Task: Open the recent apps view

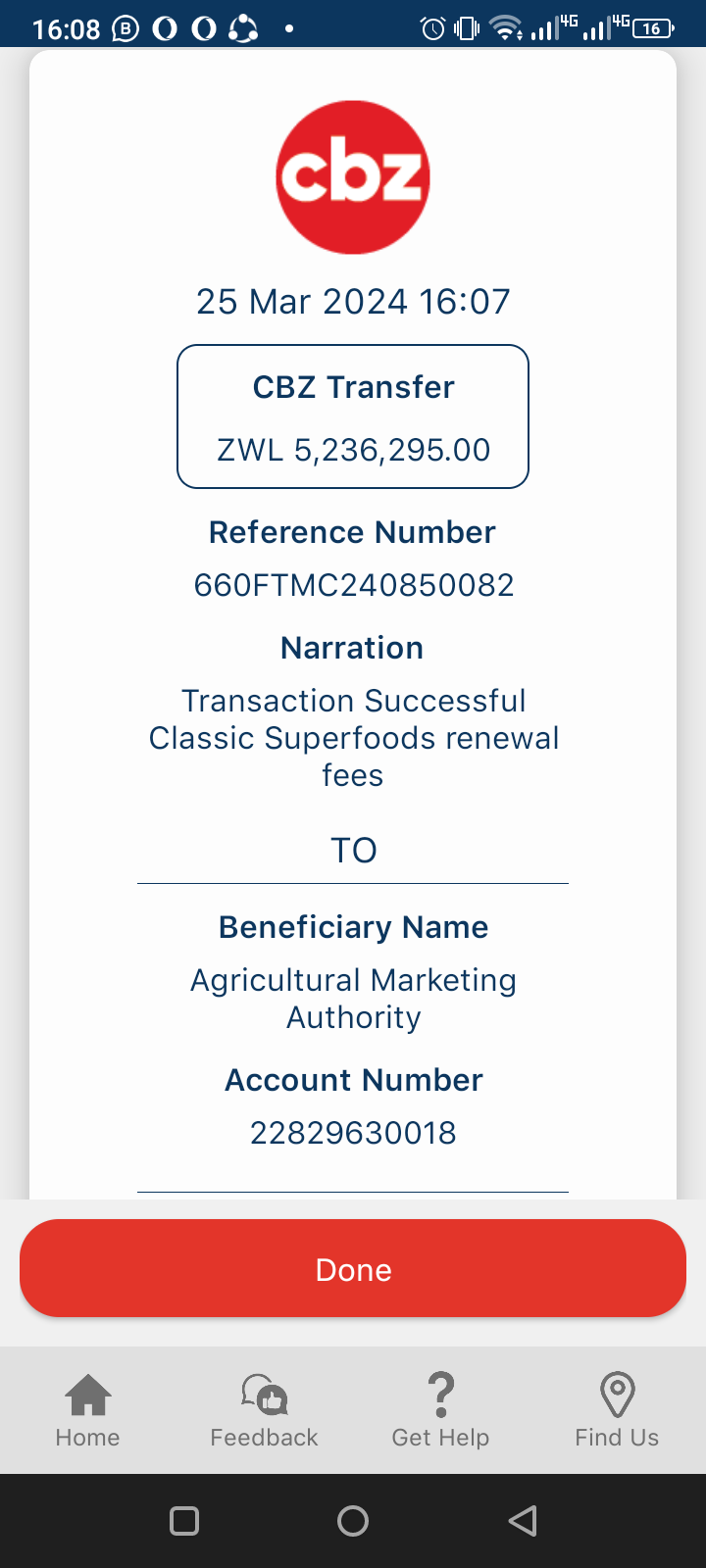Action: pyautogui.click(x=184, y=1521)
